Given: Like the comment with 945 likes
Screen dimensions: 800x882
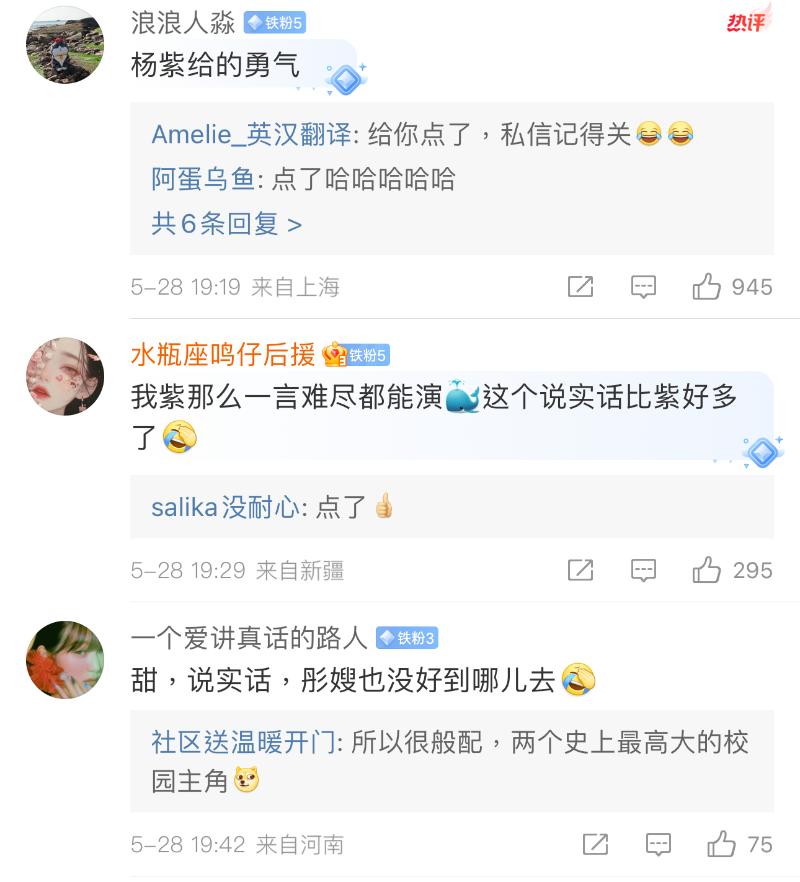Looking at the screenshot, I should 707,287.
